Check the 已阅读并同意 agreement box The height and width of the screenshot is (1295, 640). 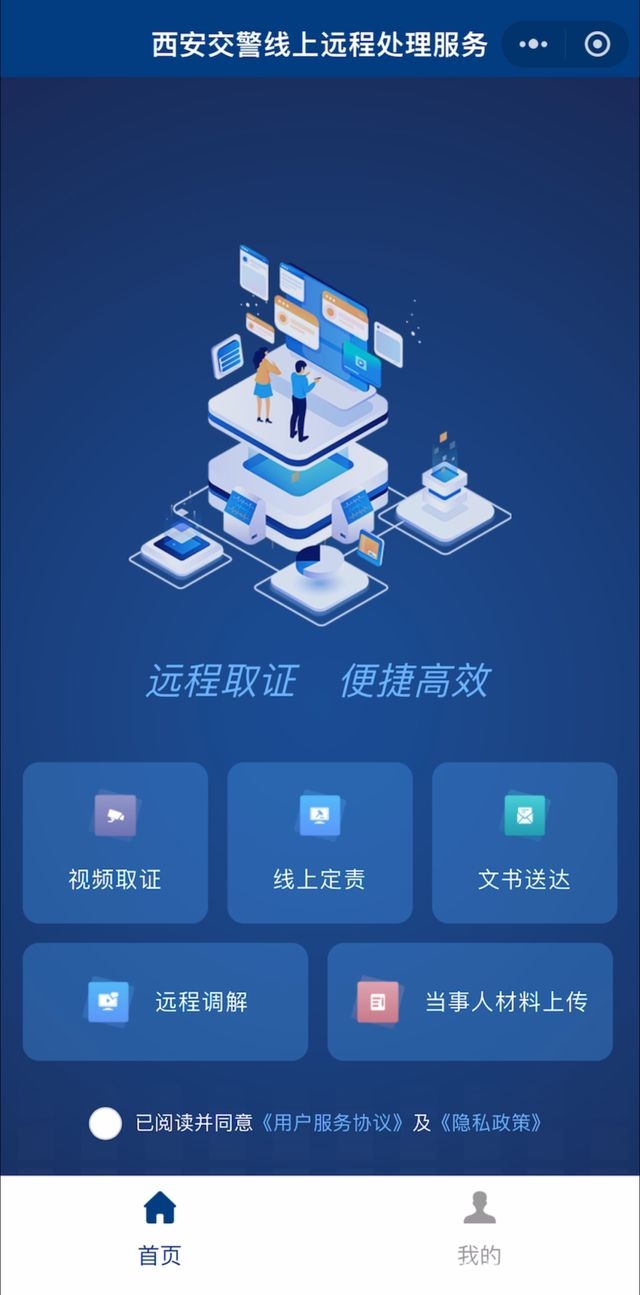click(105, 1123)
